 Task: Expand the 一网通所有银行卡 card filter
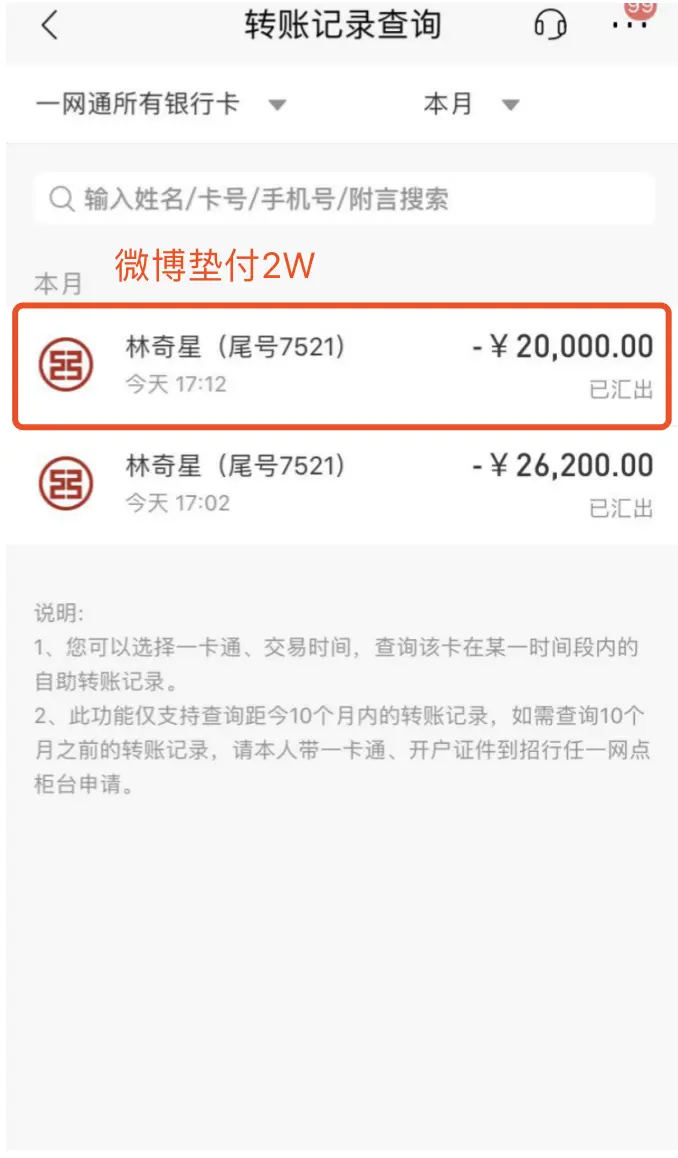(x=161, y=104)
